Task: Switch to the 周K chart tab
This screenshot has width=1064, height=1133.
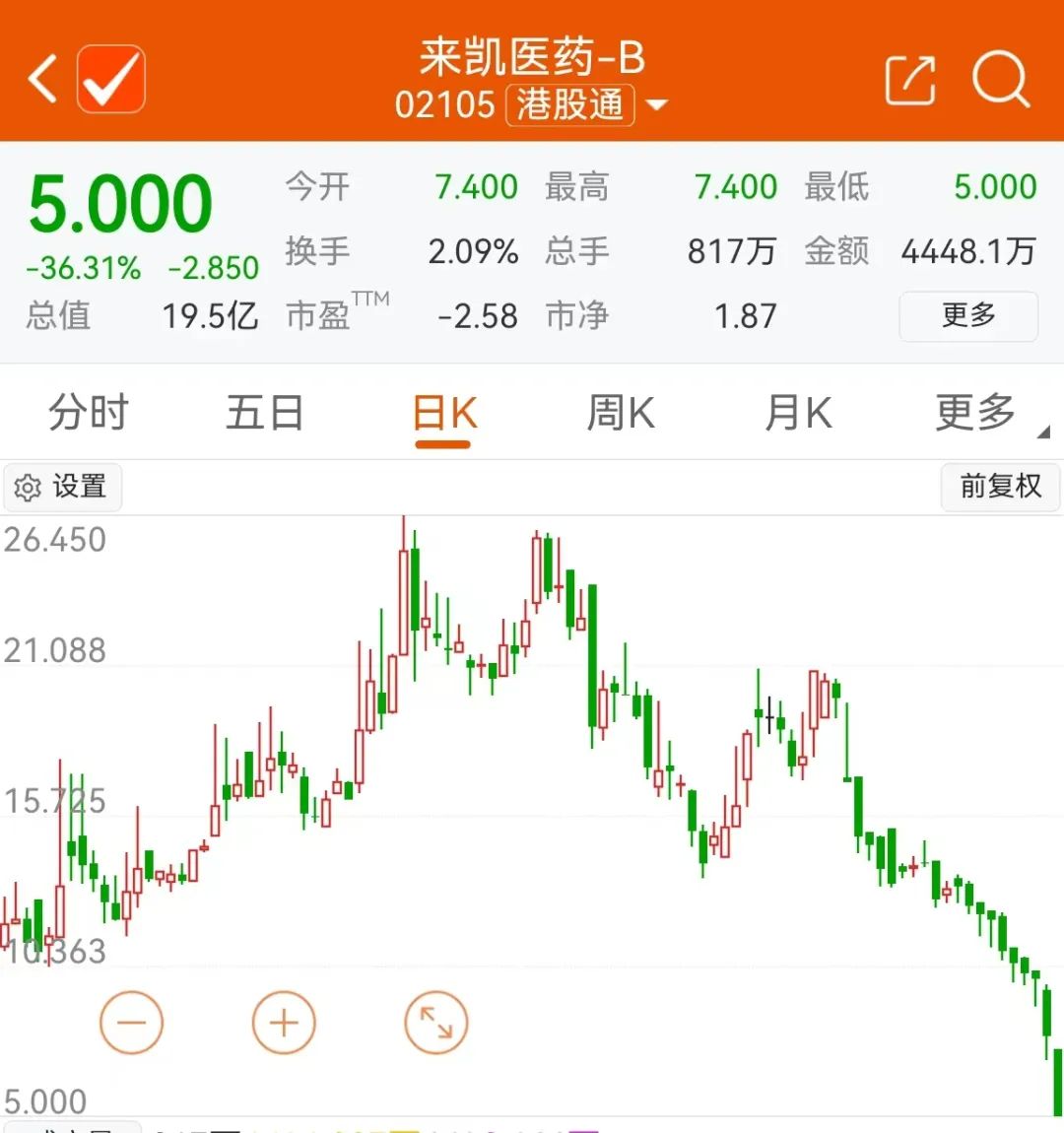Action: coord(621,413)
